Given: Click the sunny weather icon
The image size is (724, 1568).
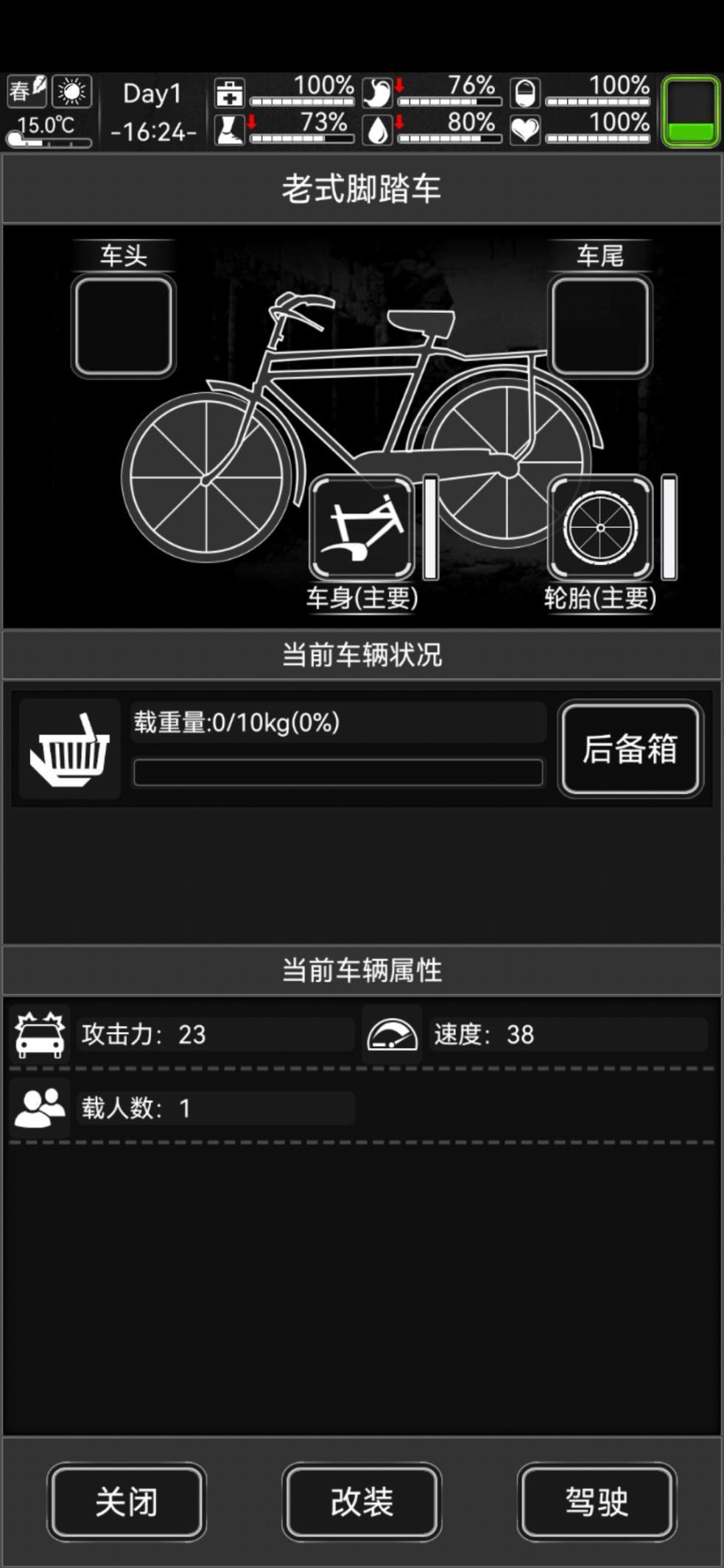Looking at the screenshot, I should tap(71, 92).
